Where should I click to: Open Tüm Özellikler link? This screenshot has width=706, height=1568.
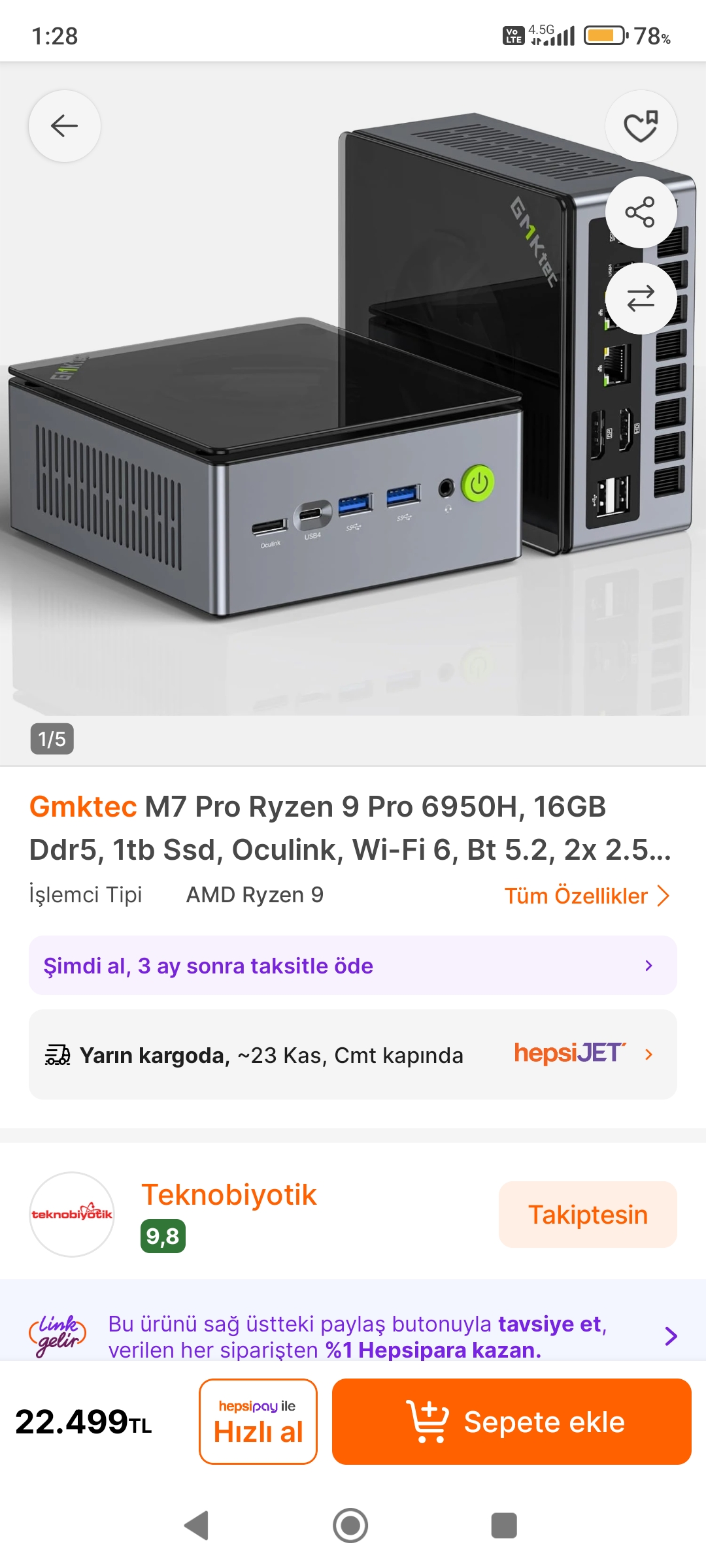click(x=587, y=895)
